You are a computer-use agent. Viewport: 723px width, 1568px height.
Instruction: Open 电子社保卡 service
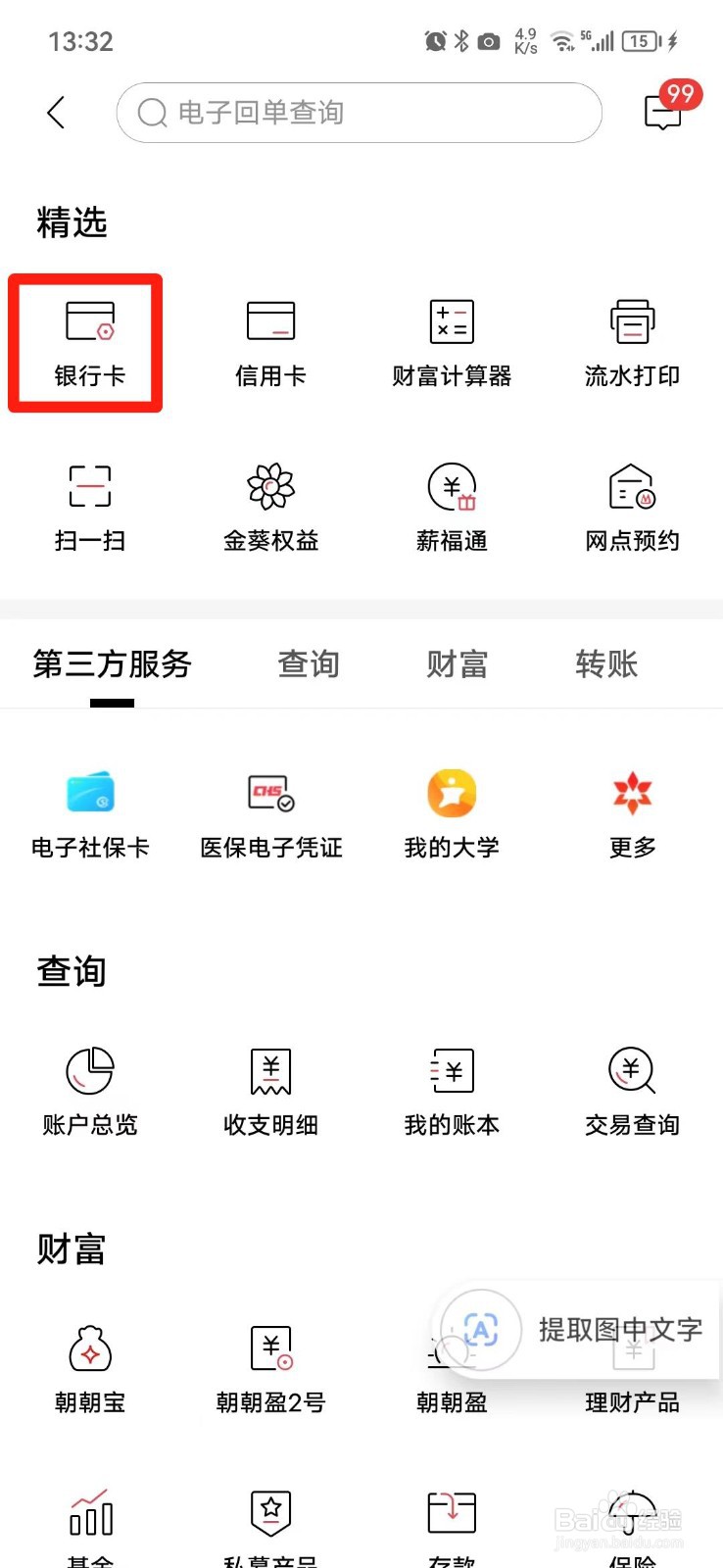pos(89,813)
